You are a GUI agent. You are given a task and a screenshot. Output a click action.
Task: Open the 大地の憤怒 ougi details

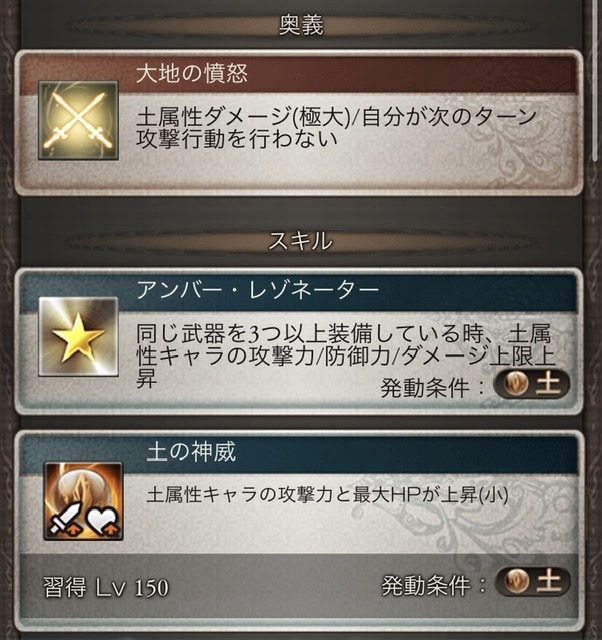pyautogui.click(x=300, y=120)
